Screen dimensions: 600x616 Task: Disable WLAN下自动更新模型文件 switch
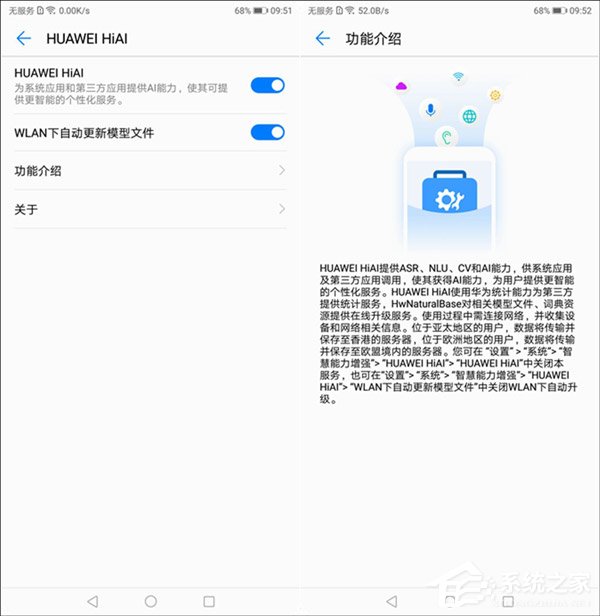[x=267, y=132]
